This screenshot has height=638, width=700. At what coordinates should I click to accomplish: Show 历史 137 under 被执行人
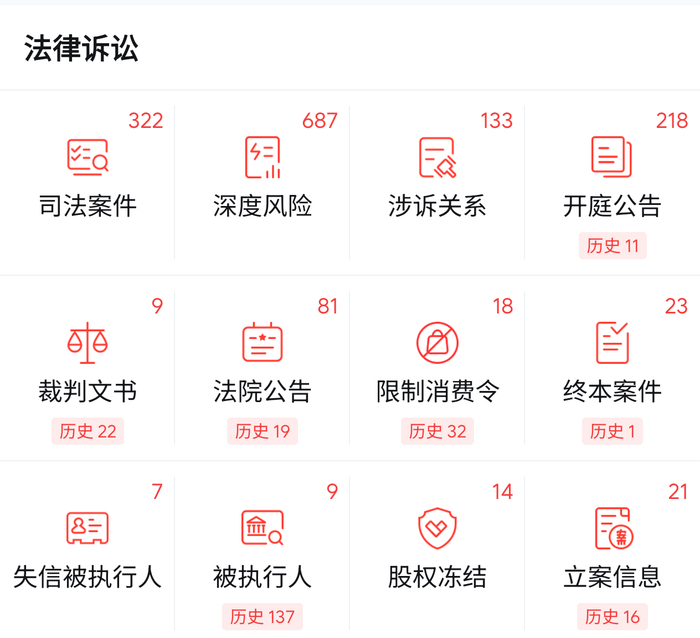click(x=262, y=616)
